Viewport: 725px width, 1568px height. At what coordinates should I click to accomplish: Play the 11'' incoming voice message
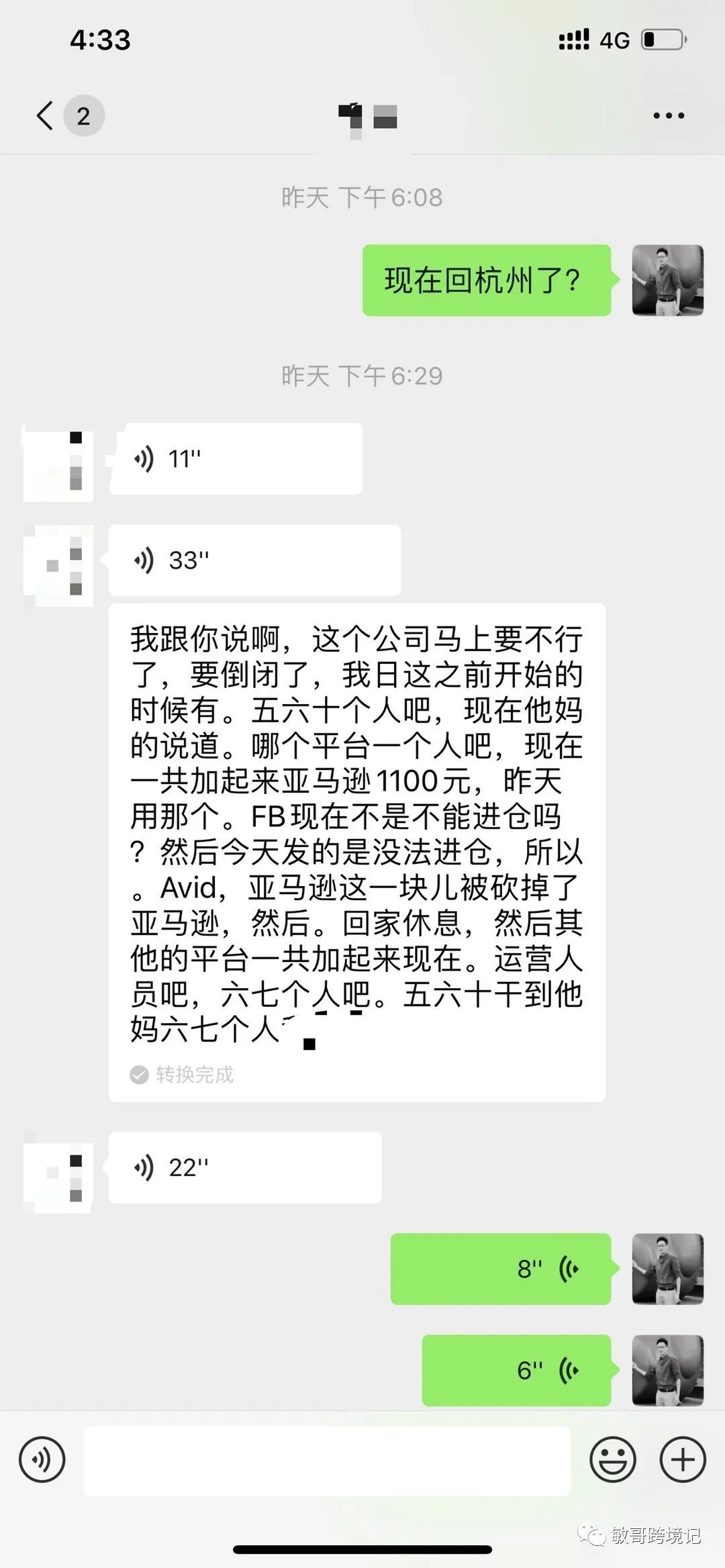pyautogui.click(x=235, y=458)
